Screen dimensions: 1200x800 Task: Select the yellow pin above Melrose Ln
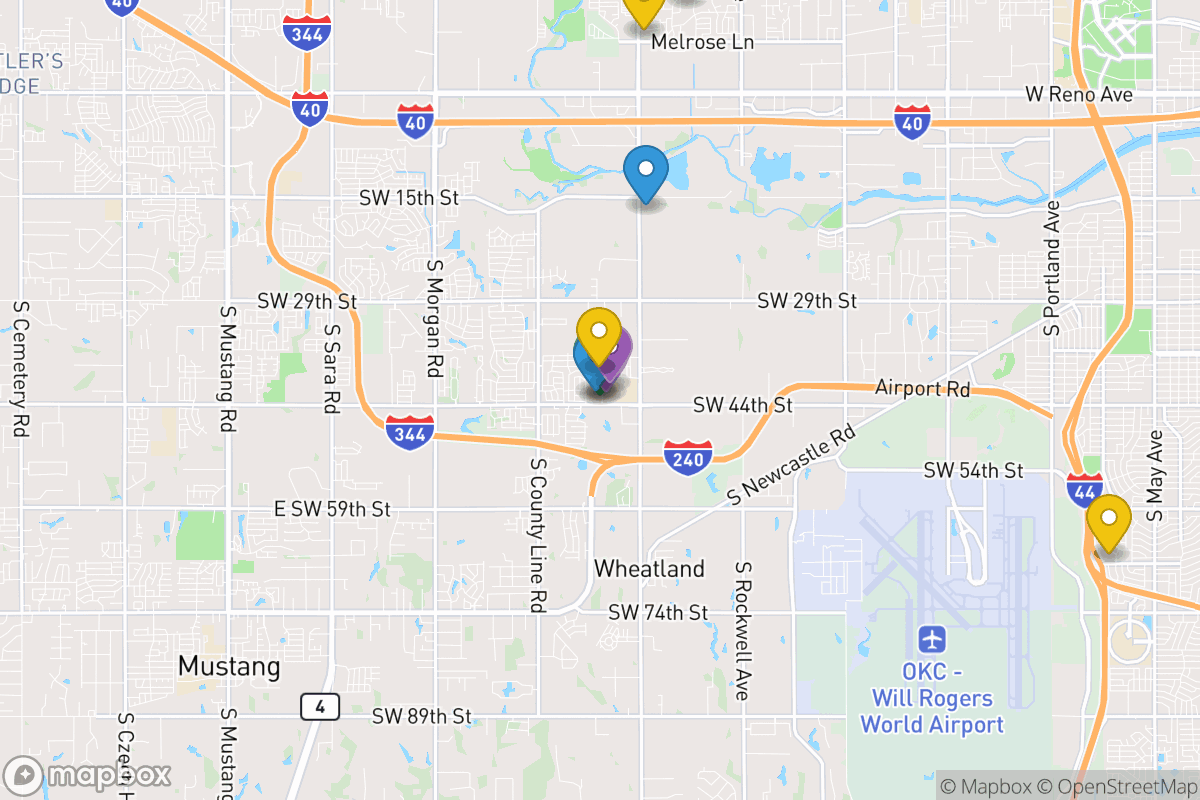coord(642,8)
